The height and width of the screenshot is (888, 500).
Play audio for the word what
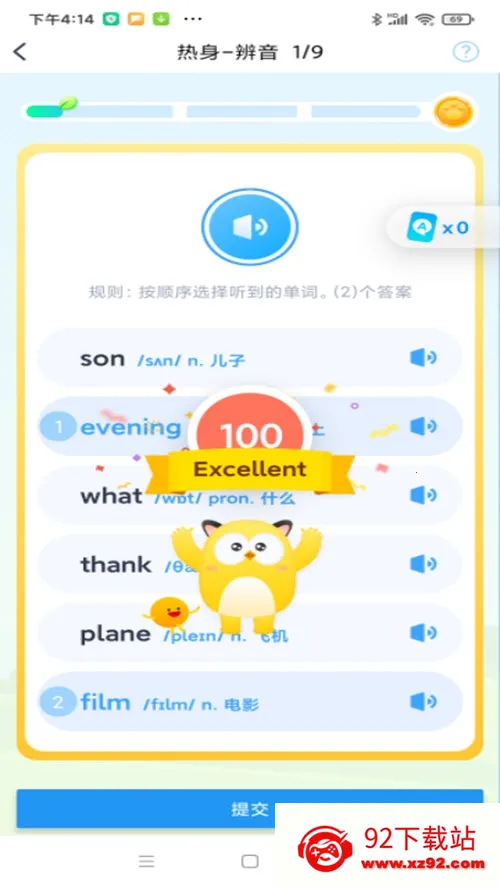423,496
